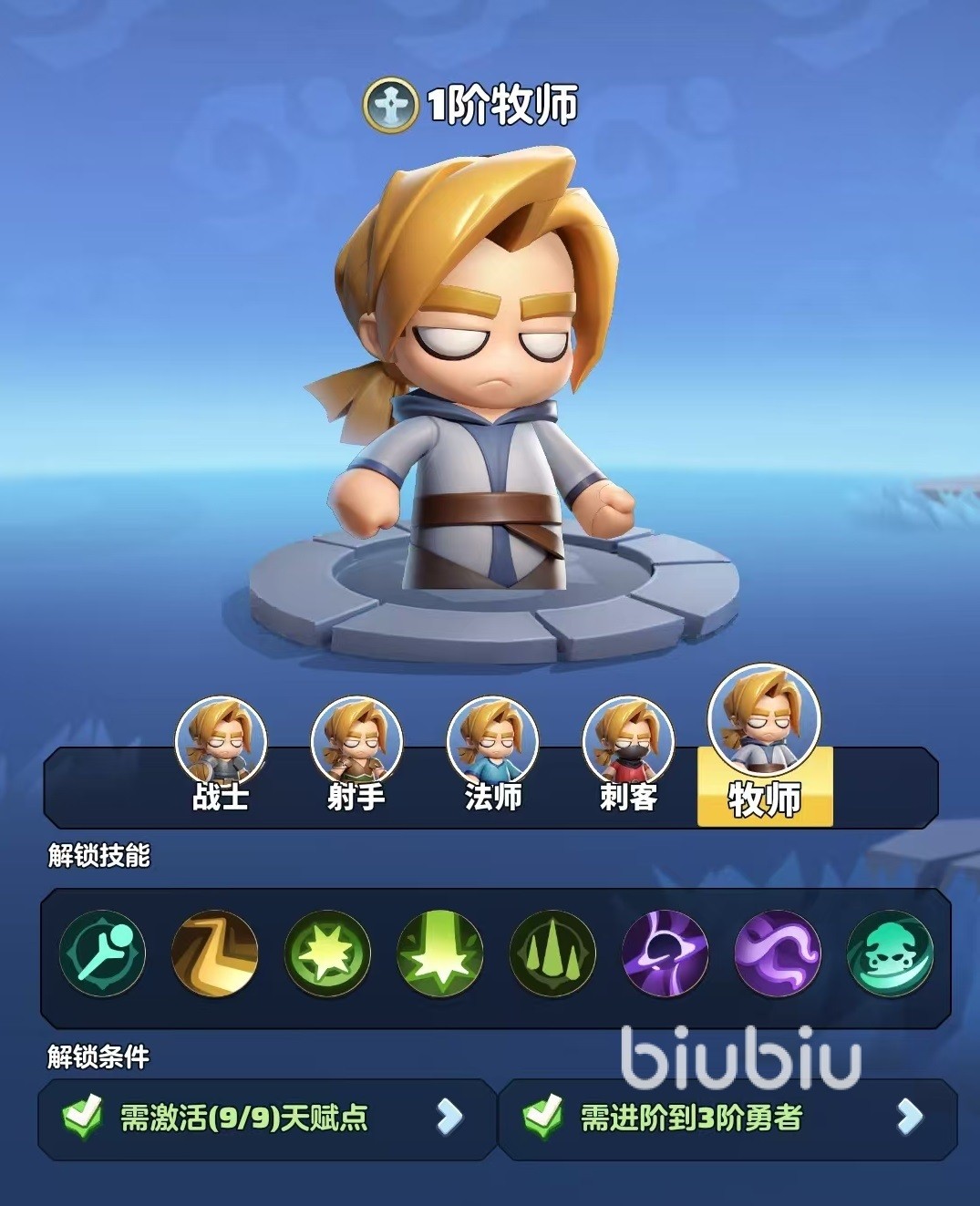Viewport: 980px width, 1206px height.
Task: Tap the teal frog skill icon
Action: click(890, 953)
